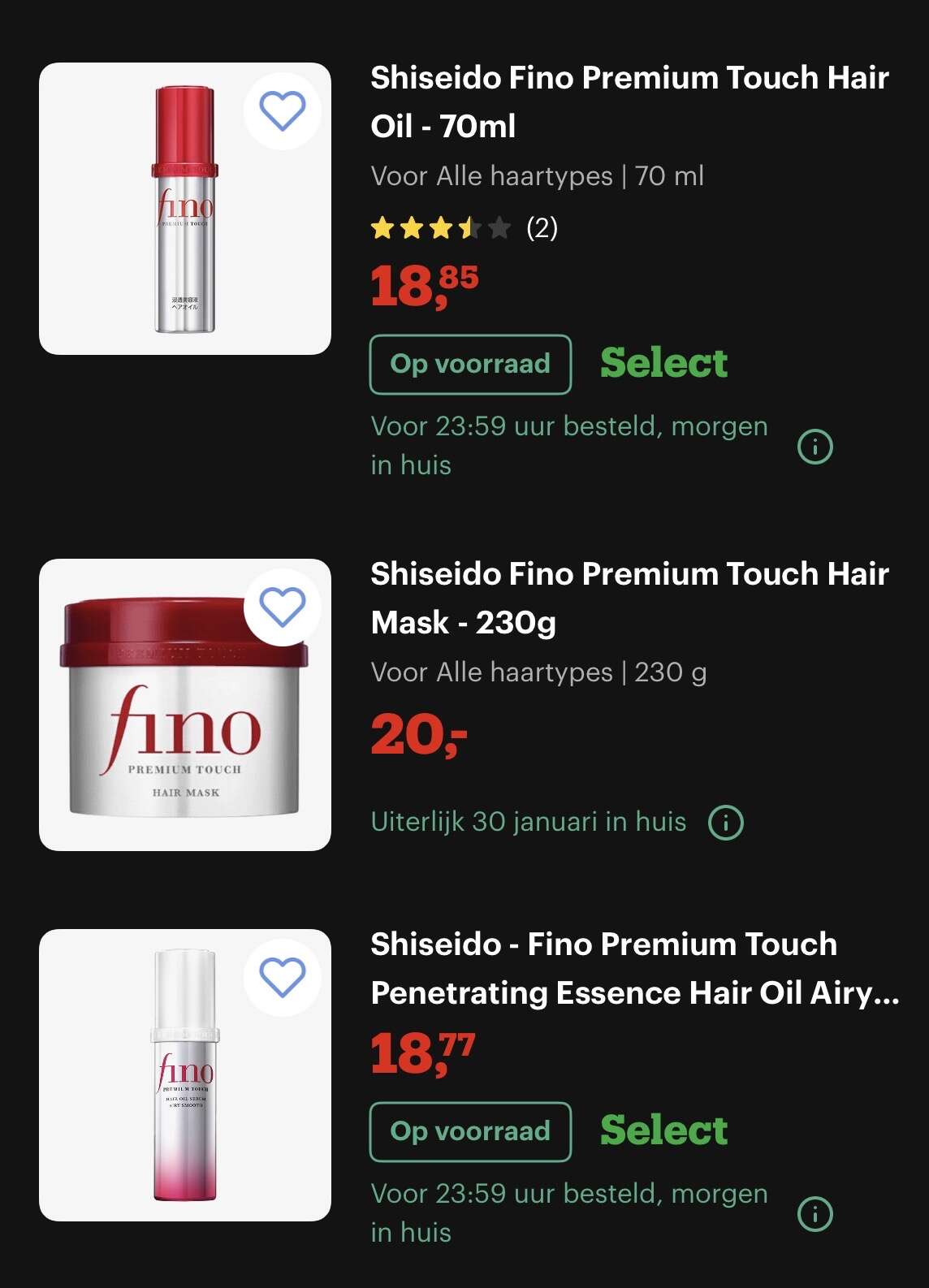Open Fino Penetrating Essence Hair Oil Airy image
This screenshot has width=929, height=1288.
pos(184,1075)
